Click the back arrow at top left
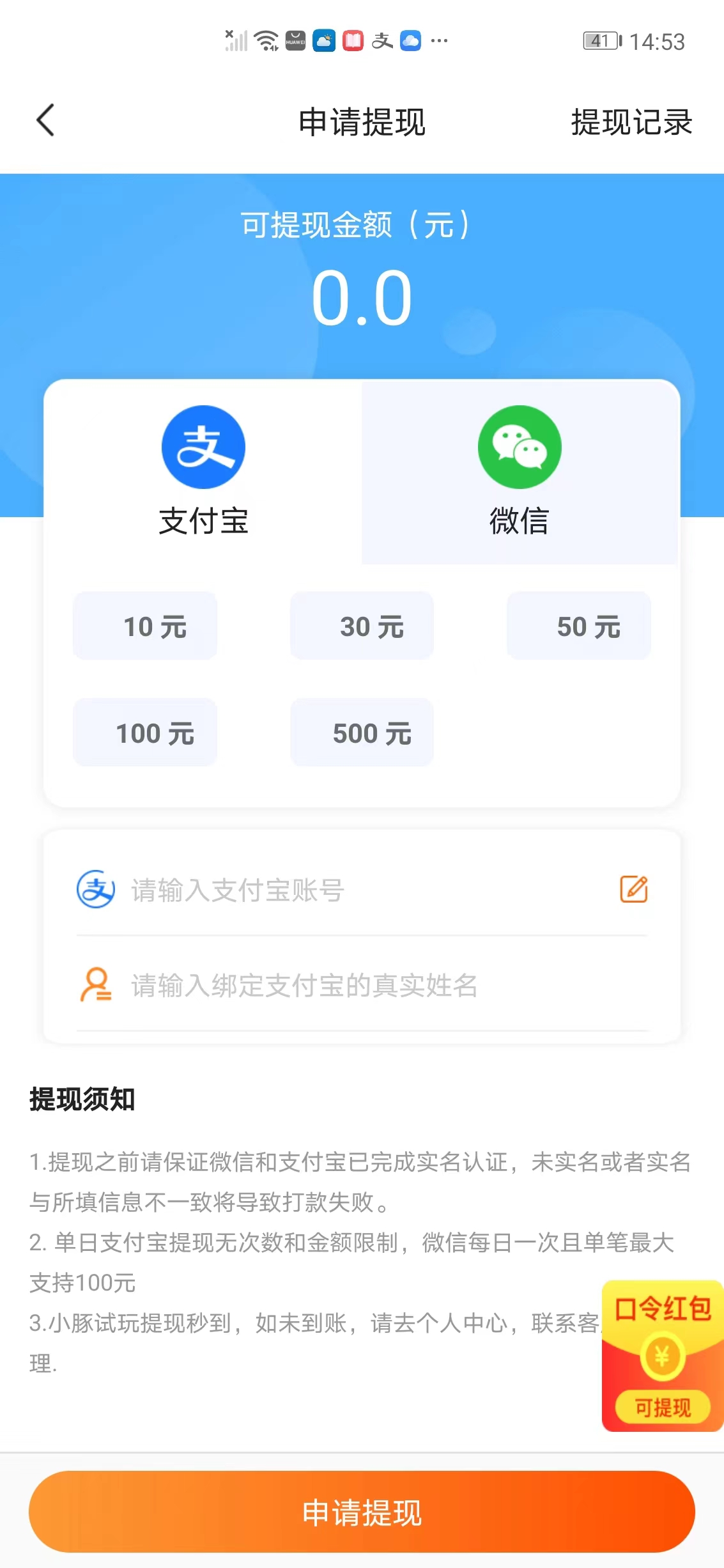Screen dimensions: 724x1568 45,120
